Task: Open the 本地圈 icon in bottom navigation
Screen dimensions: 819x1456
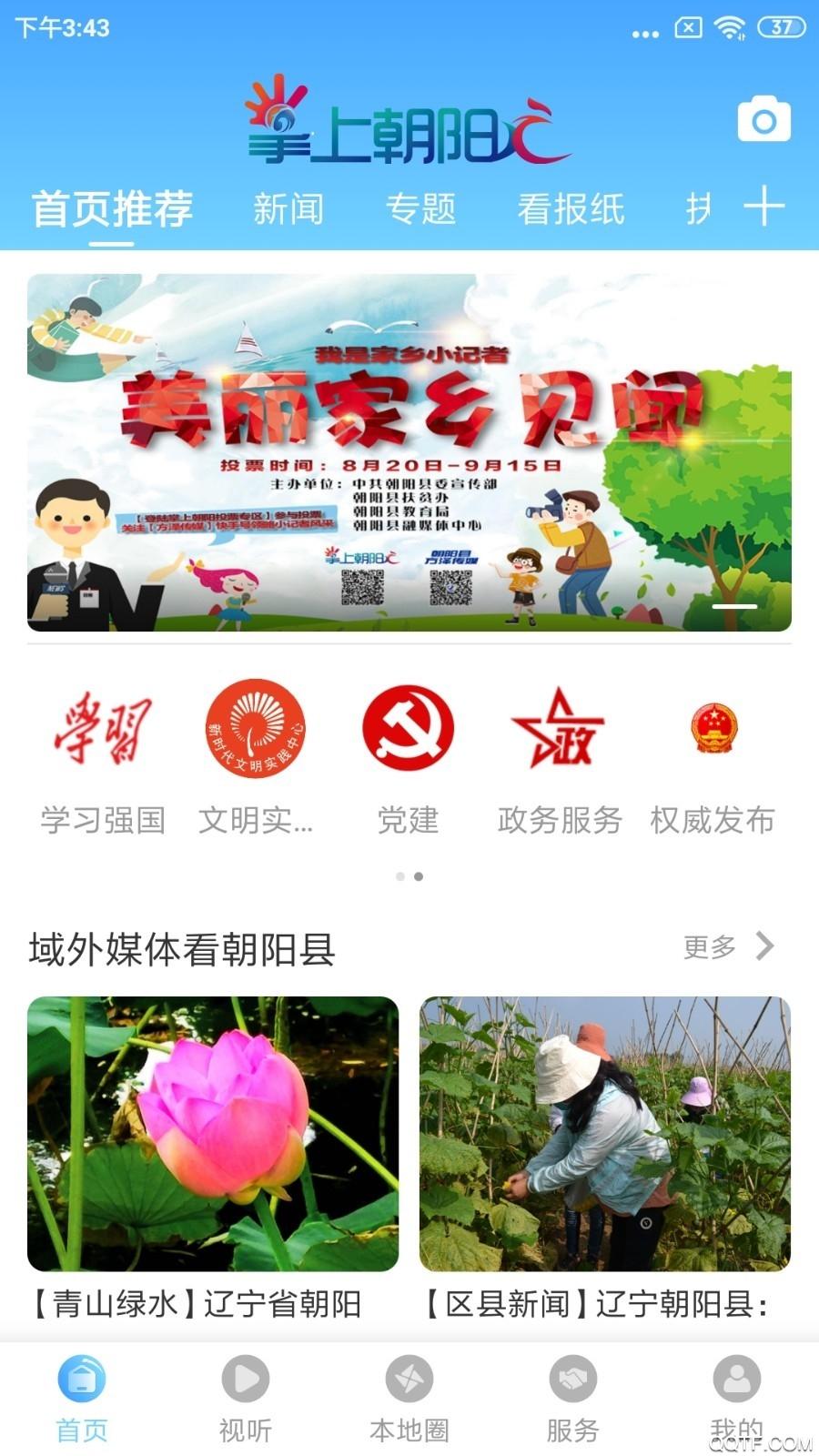Action: click(408, 1380)
